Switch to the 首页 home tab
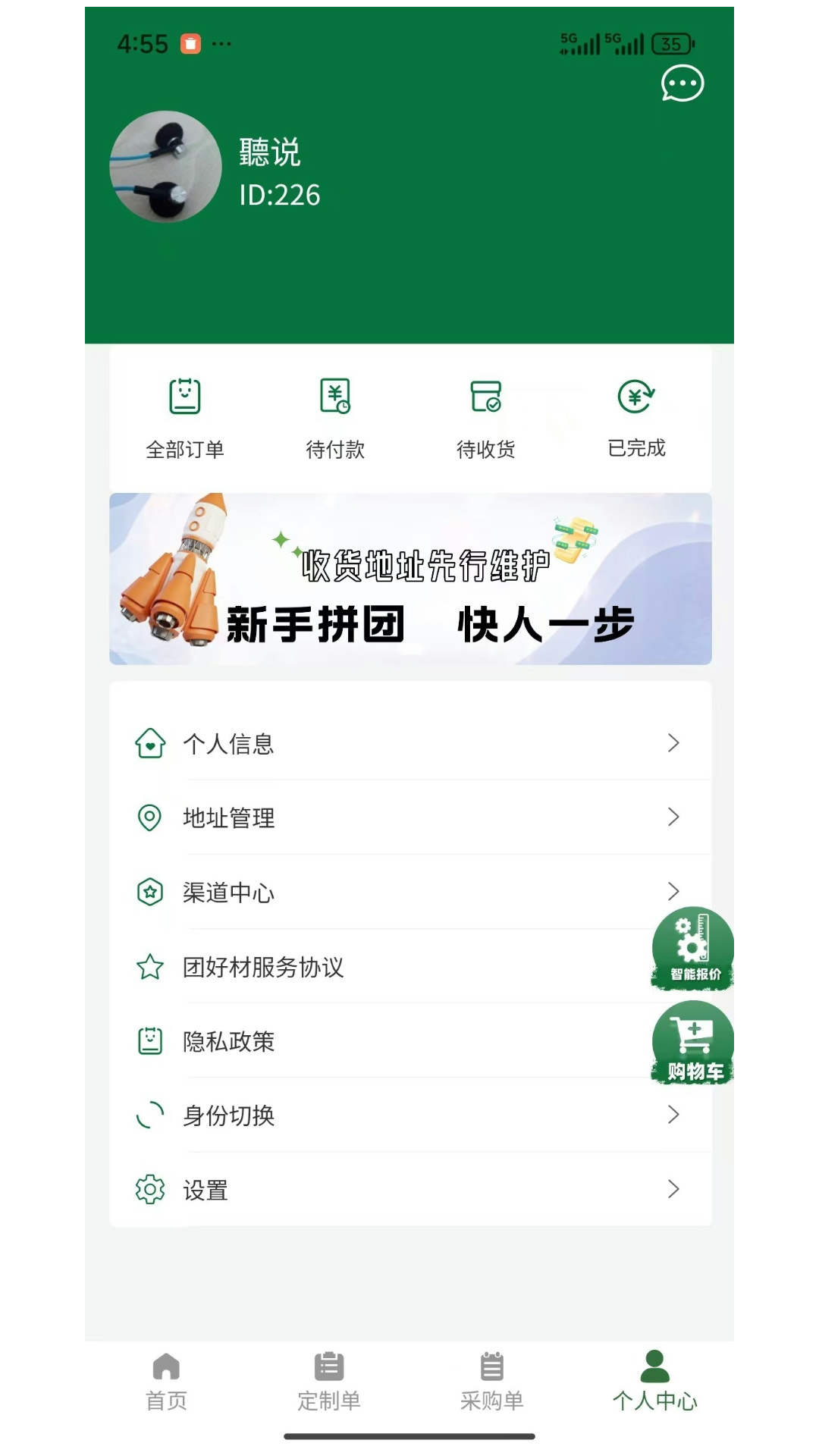Screen dimensions: 819x1456 166,1382
